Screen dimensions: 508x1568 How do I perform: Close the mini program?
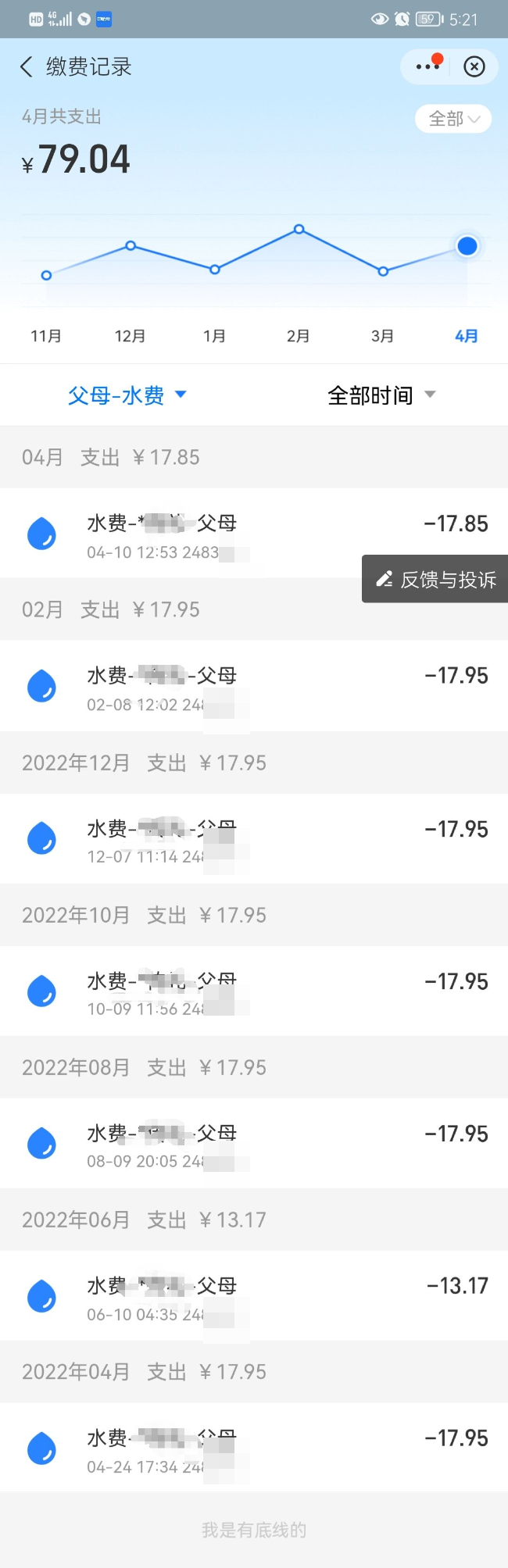point(474,67)
